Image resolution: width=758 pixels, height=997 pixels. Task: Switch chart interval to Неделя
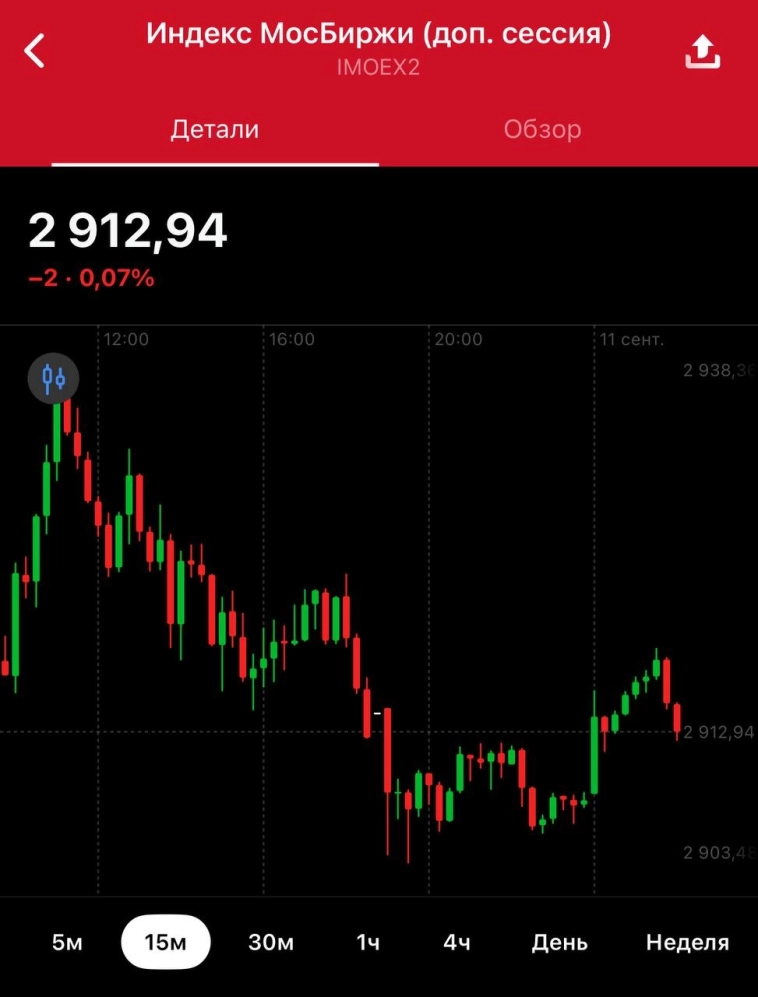click(687, 942)
